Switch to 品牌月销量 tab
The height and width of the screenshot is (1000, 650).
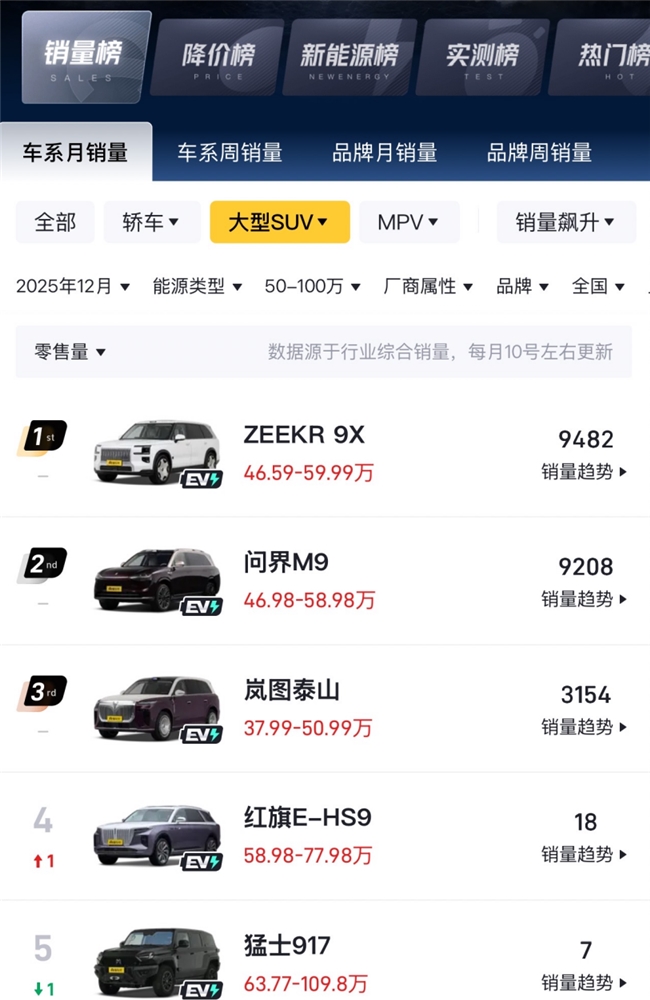[385, 153]
